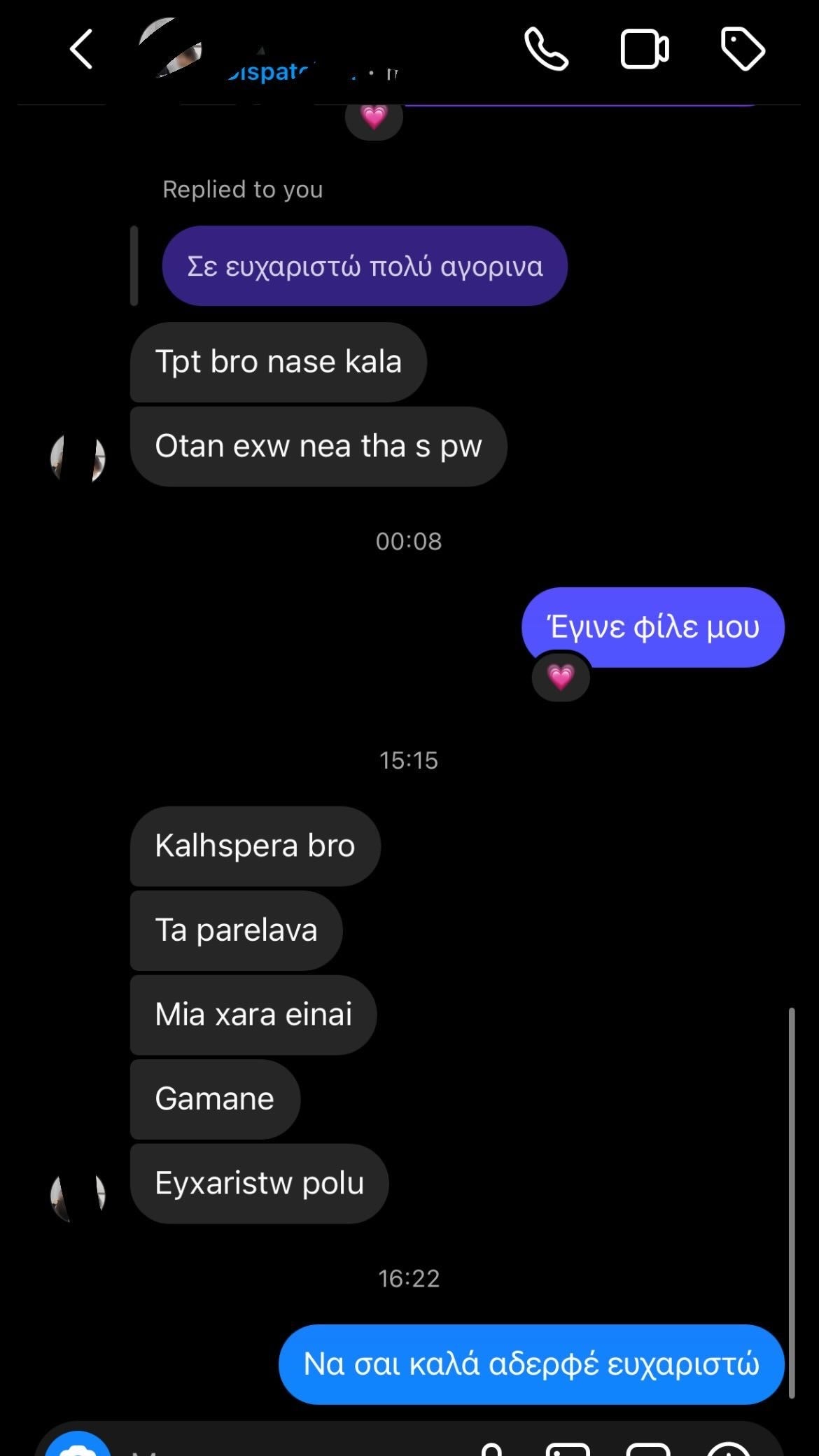The height and width of the screenshot is (1456, 819).
Task: Open the sender's avatar beside "Otan exw nea tha s pw"
Action: (x=78, y=458)
